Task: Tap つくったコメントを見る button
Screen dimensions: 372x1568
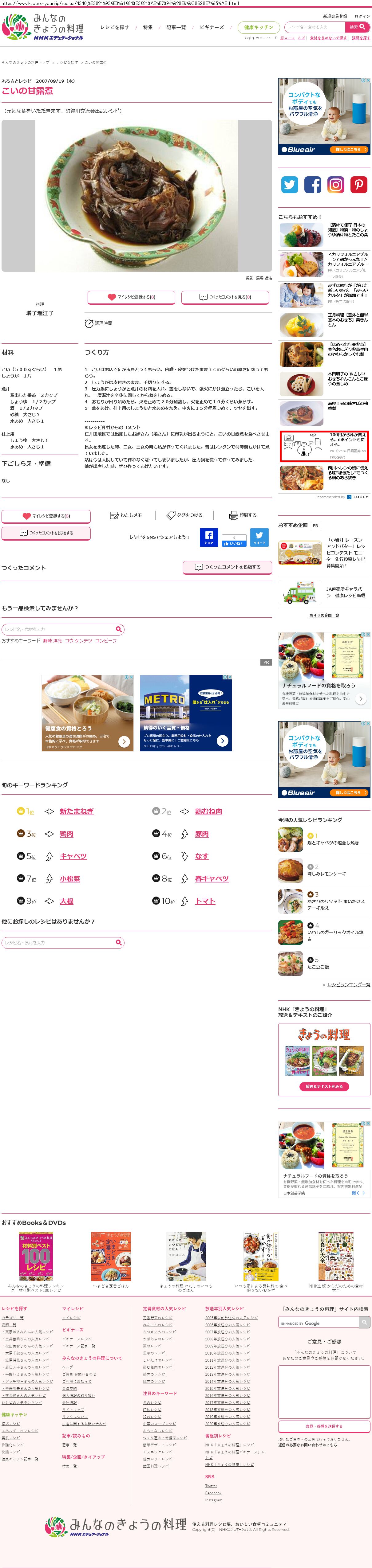Action: pyautogui.click(x=225, y=297)
